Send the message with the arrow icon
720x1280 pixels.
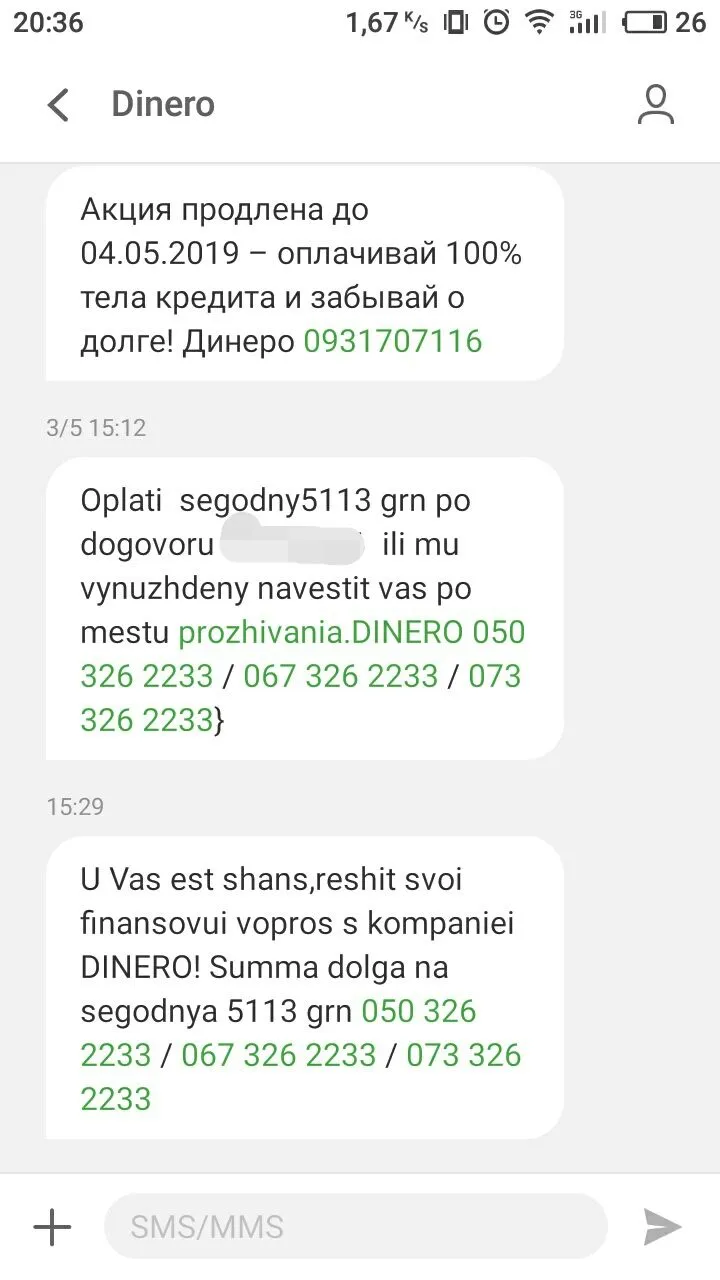pos(662,1227)
